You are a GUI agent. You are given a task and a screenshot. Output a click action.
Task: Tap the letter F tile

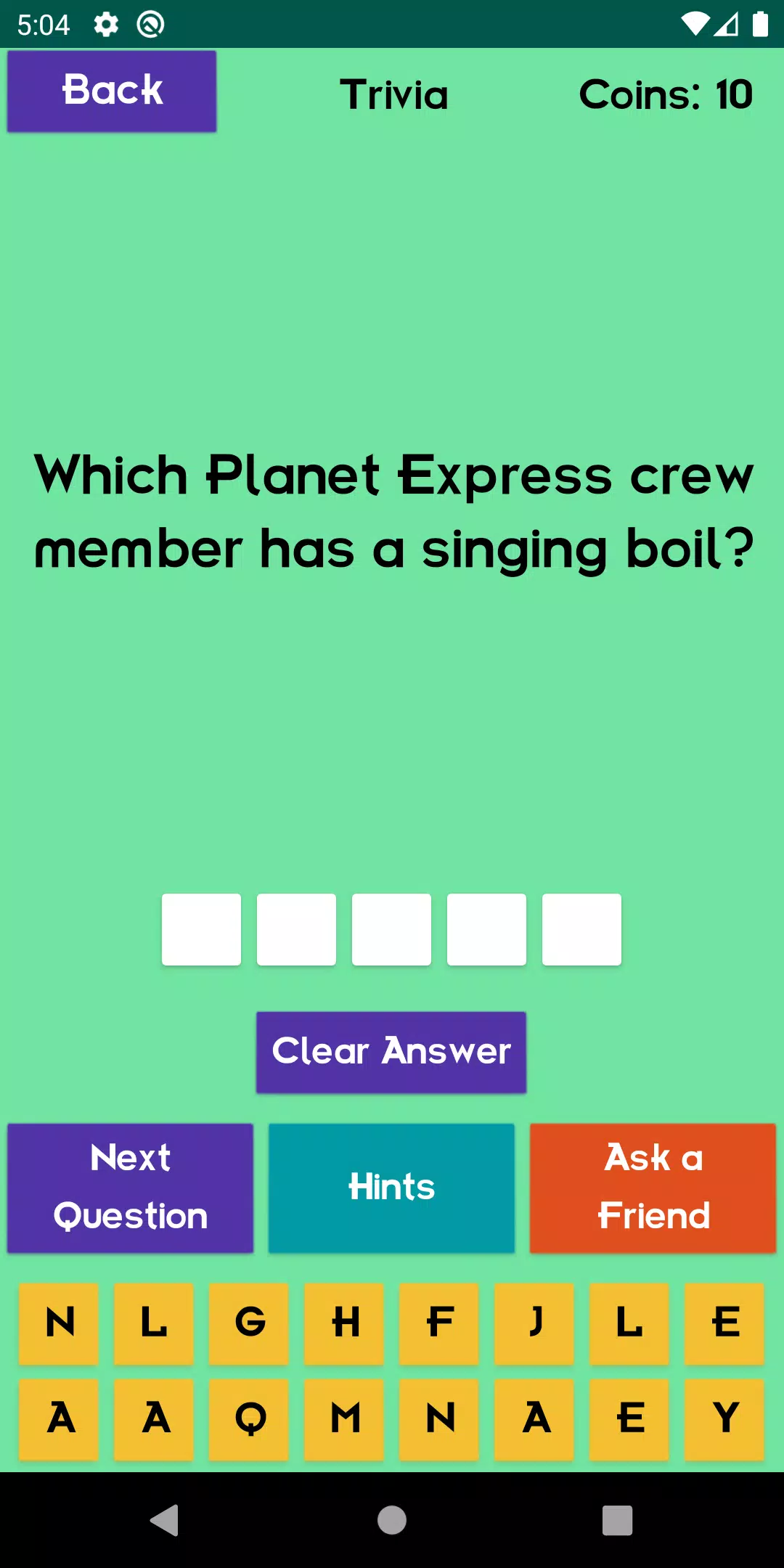[x=439, y=1323]
